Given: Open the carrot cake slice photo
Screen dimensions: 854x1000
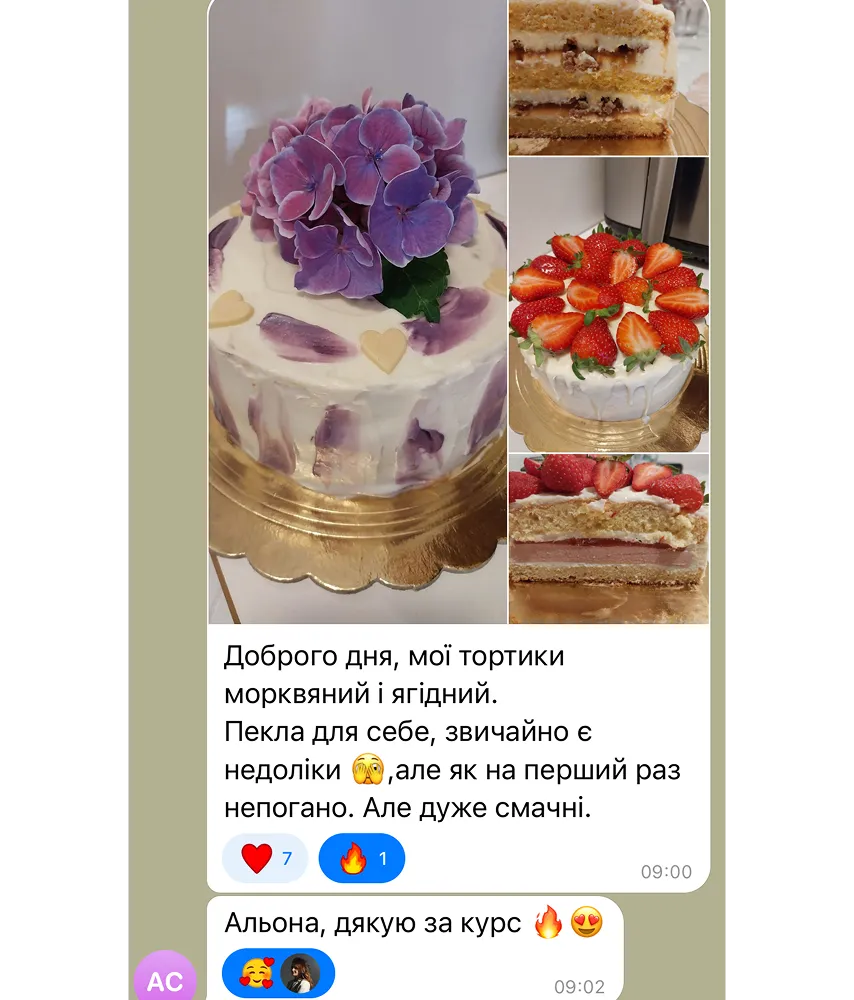Looking at the screenshot, I should 608,77.
